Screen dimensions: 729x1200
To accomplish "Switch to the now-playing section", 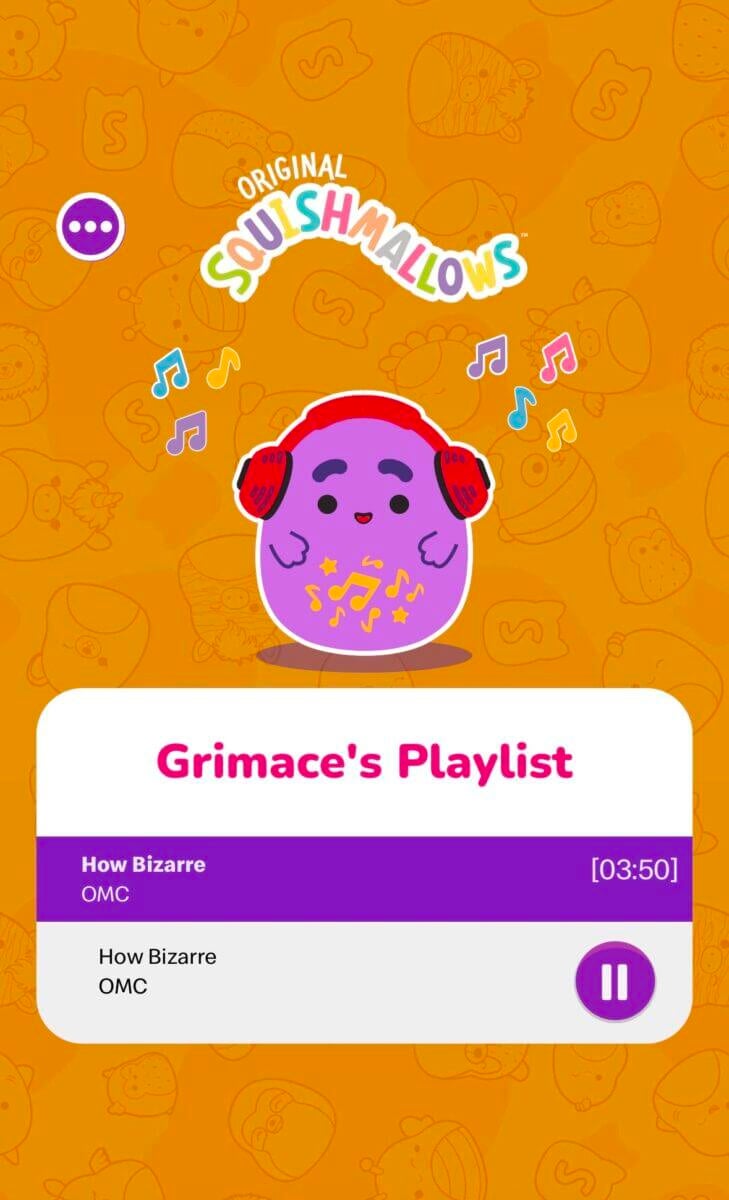I will pyautogui.click(x=364, y=877).
